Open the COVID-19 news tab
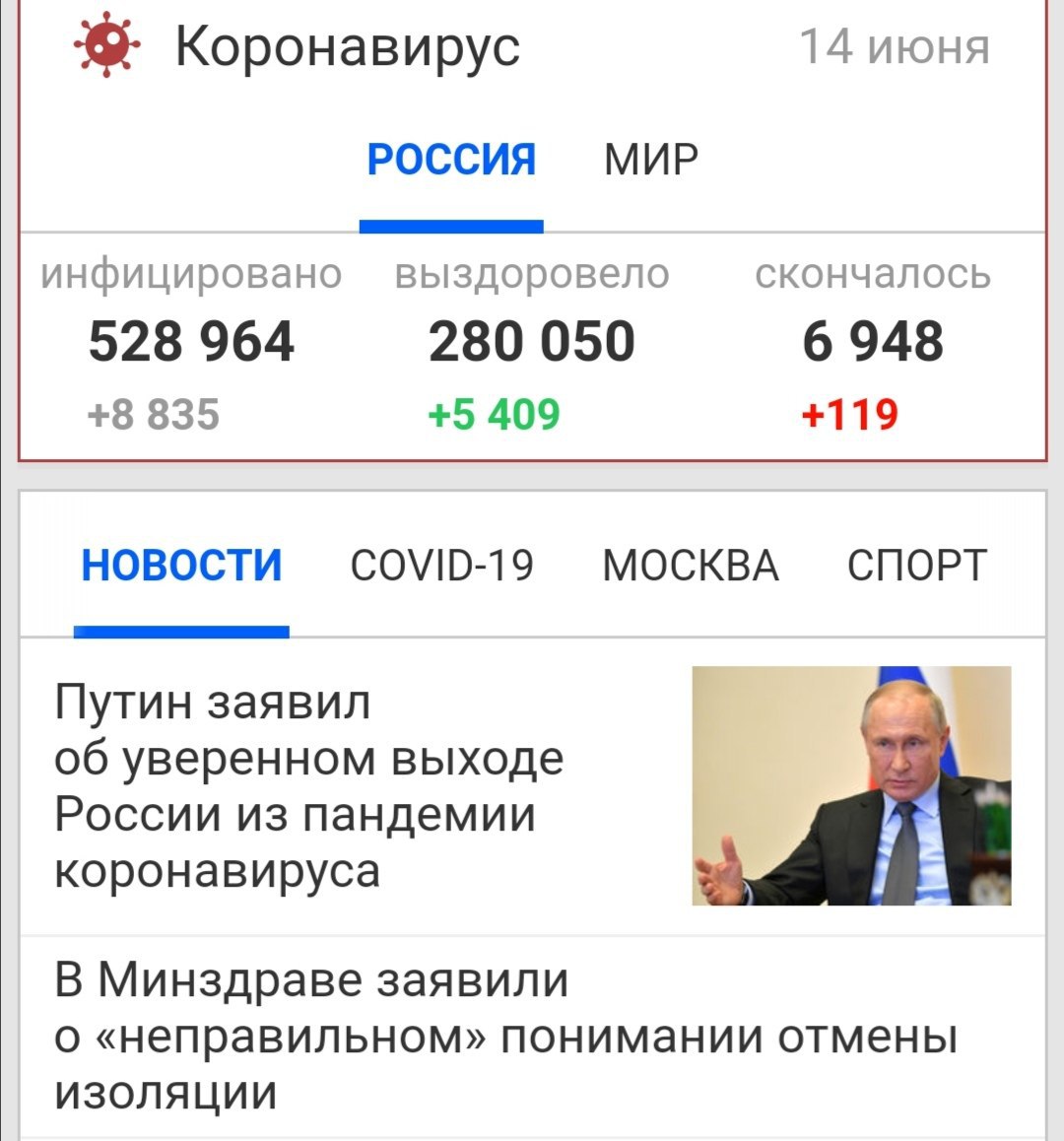The width and height of the screenshot is (1064, 1141). pos(441,567)
